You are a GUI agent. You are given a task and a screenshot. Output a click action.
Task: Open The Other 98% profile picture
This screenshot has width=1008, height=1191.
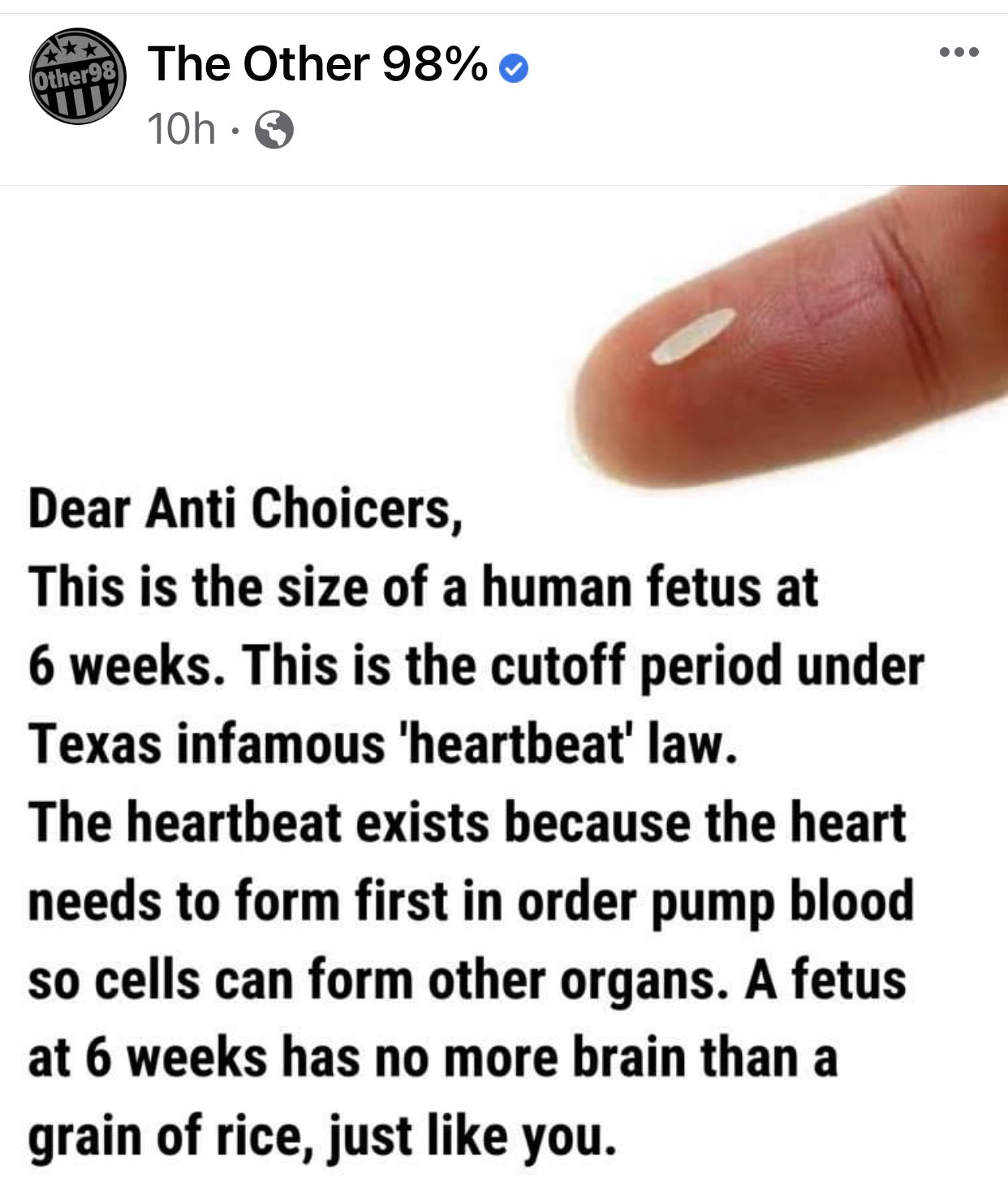pos(77,77)
